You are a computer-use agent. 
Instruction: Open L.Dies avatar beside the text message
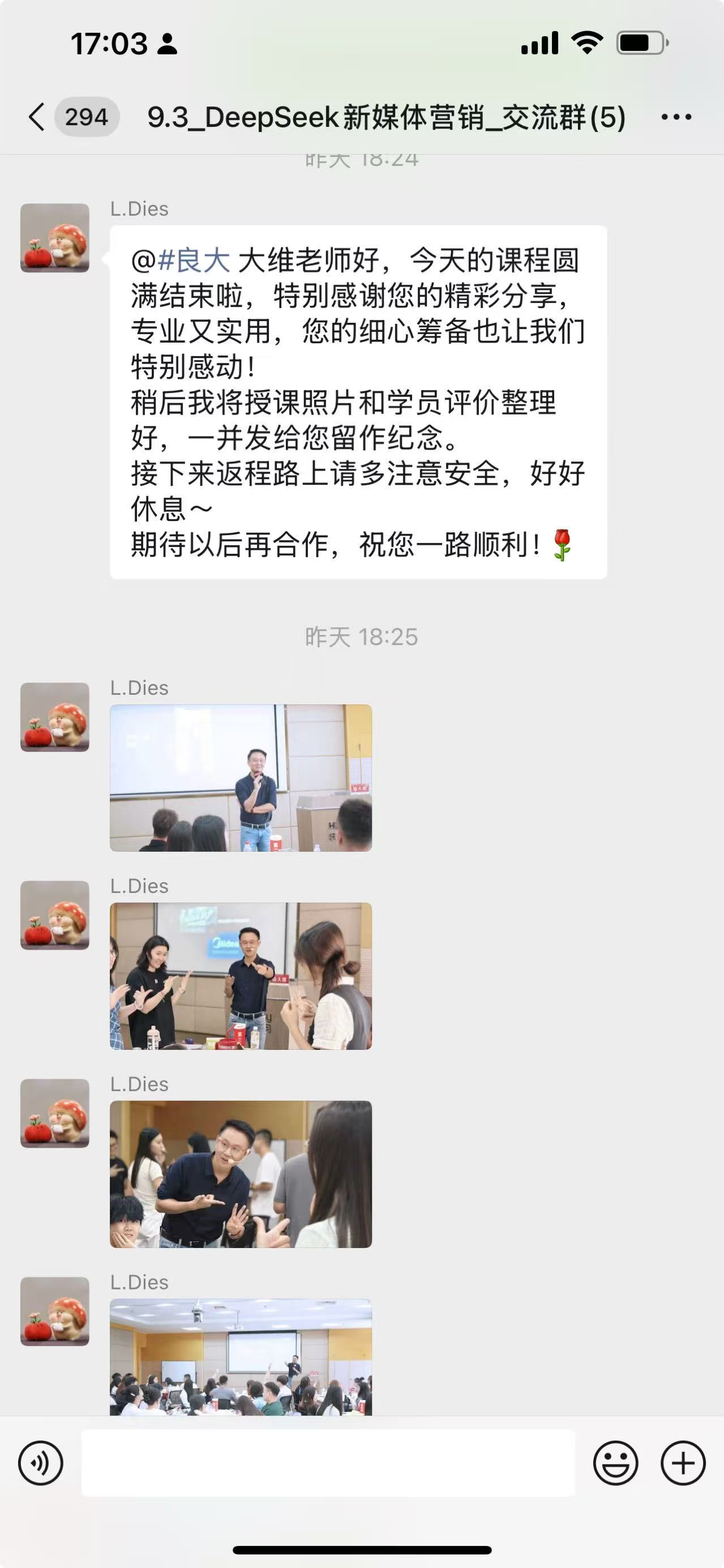(x=55, y=237)
